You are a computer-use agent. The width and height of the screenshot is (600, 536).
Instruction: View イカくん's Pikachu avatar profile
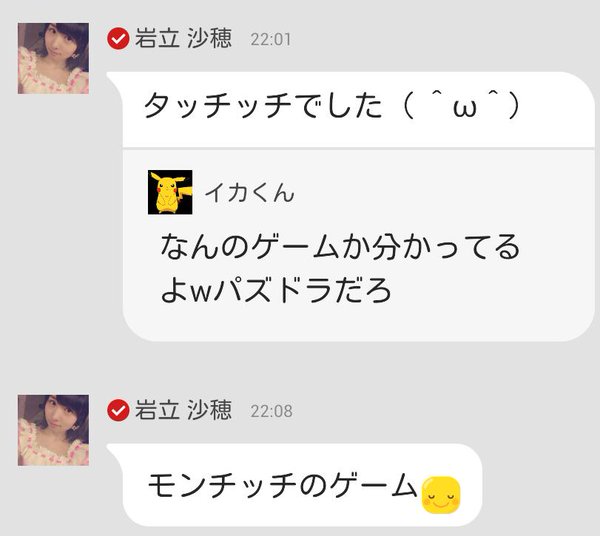click(170, 192)
